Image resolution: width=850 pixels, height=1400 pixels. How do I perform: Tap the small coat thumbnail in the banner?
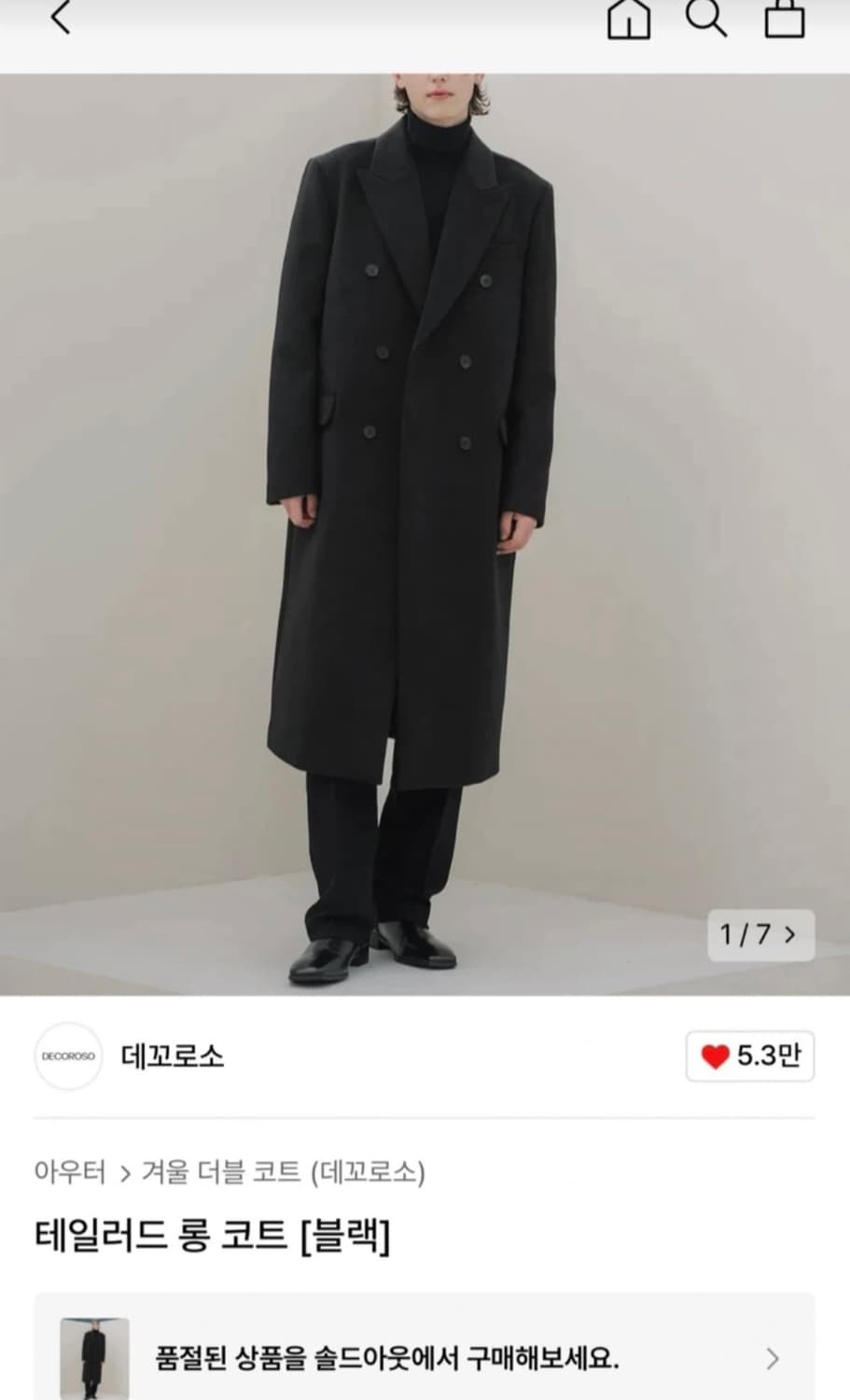pos(93,1358)
